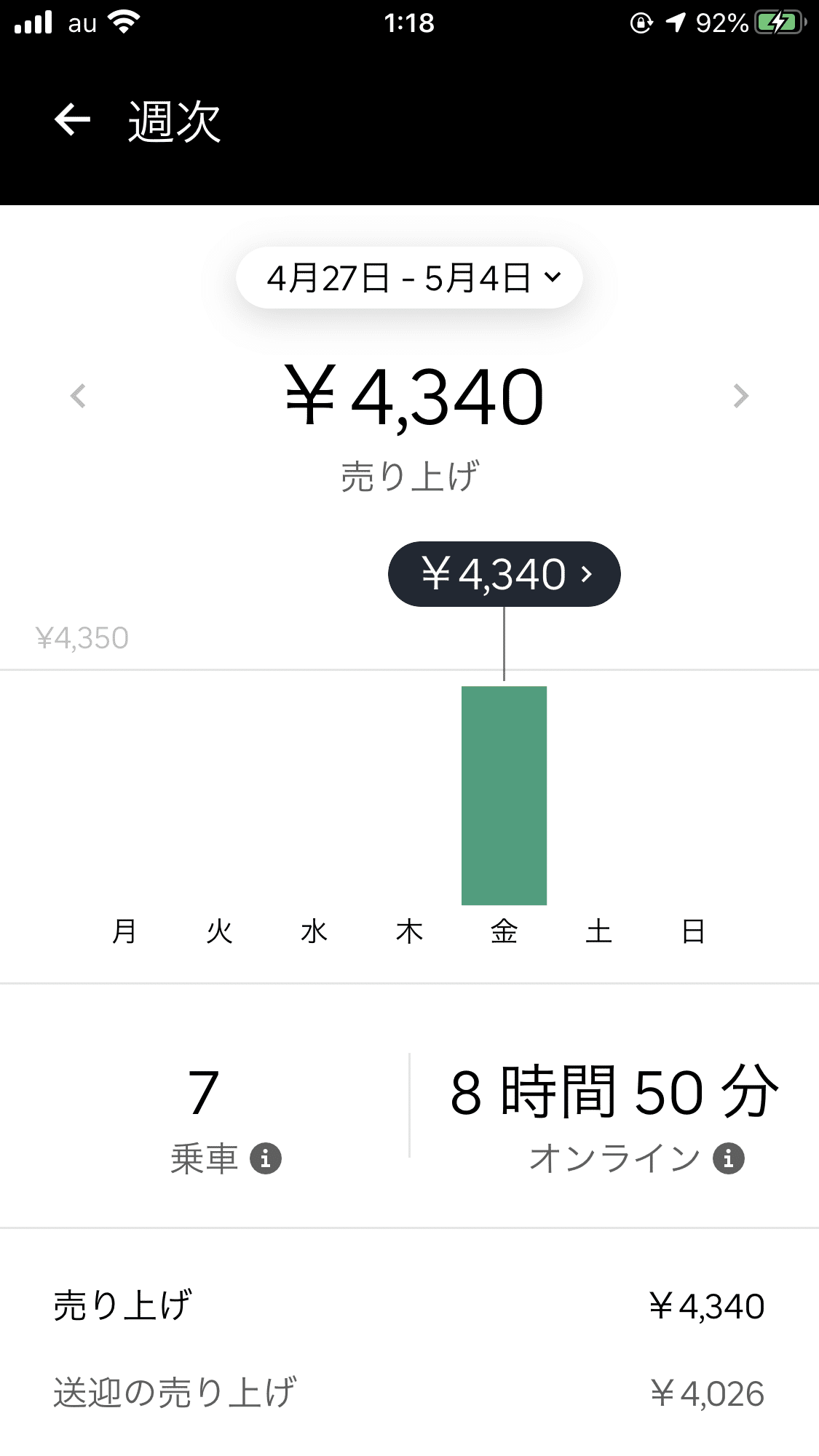819x1456 pixels.
Task: Go back from the 週次 screen
Action: 72,120
